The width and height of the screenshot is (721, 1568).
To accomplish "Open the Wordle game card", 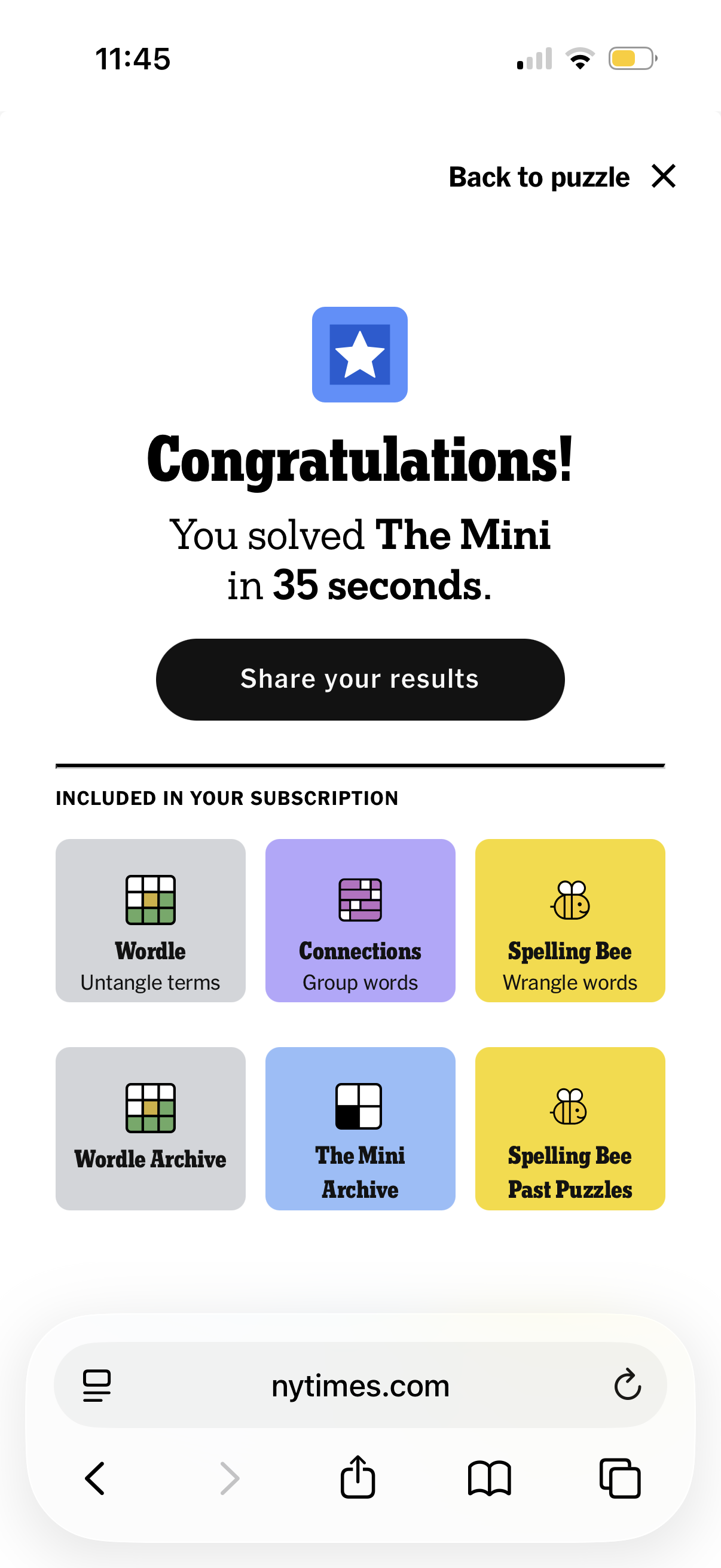I will pyautogui.click(x=150, y=920).
